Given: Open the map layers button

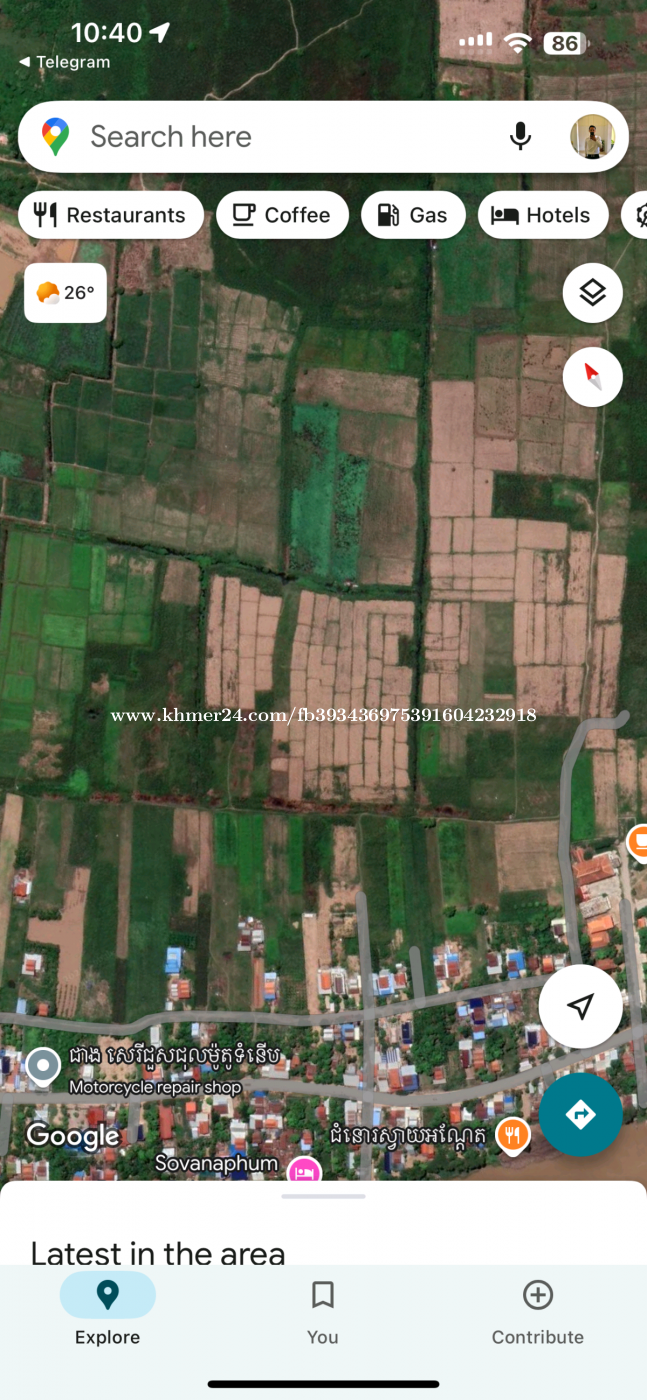Looking at the screenshot, I should coord(593,293).
